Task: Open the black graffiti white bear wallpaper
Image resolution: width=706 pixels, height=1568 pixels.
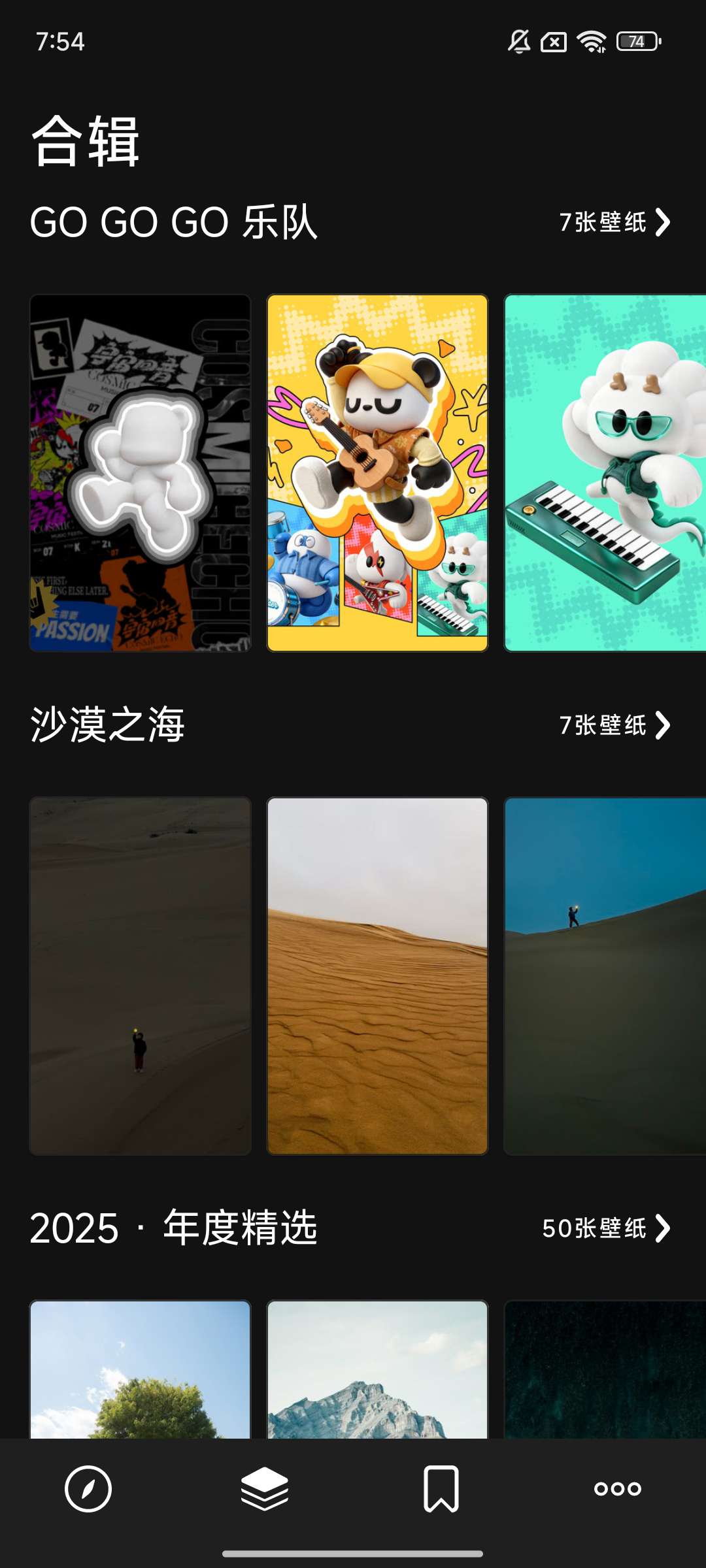Action: pyautogui.click(x=141, y=473)
